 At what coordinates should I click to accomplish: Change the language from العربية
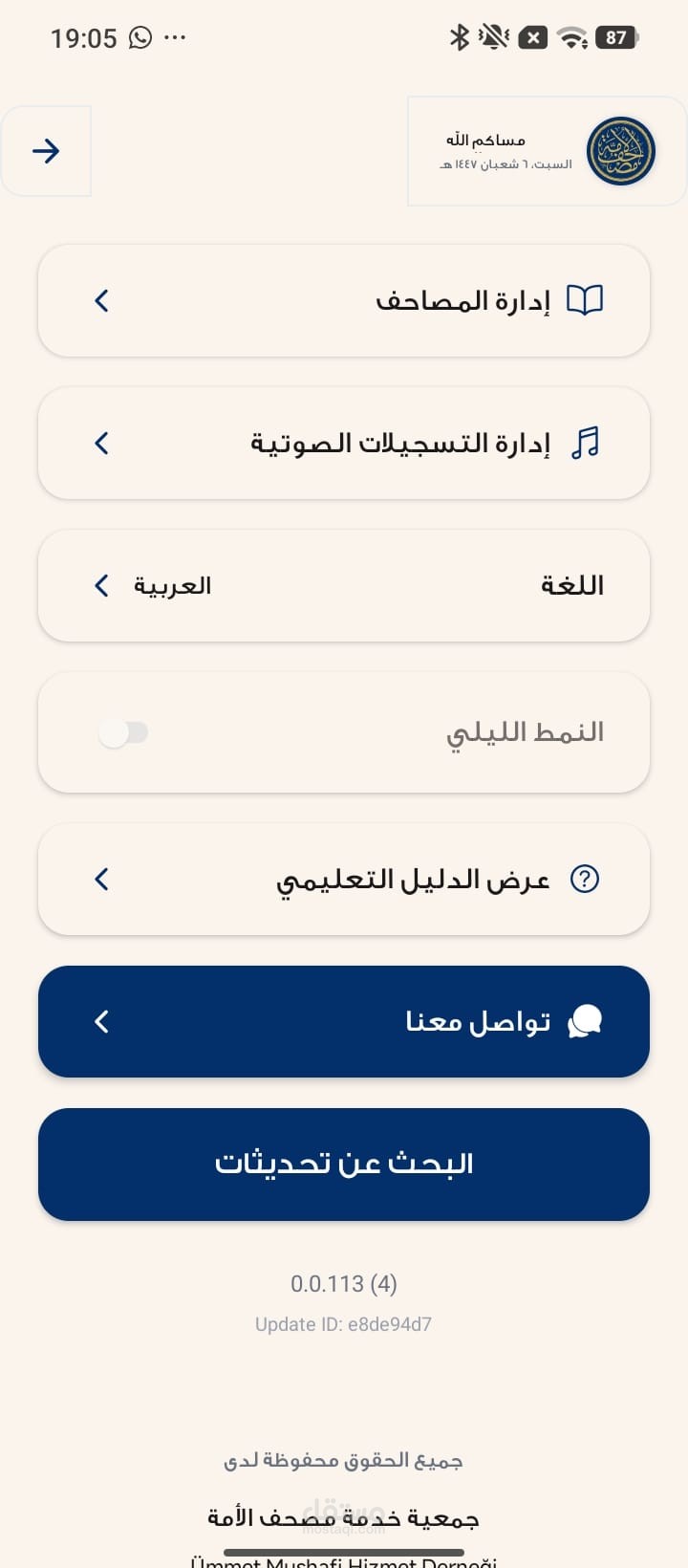pos(344,585)
